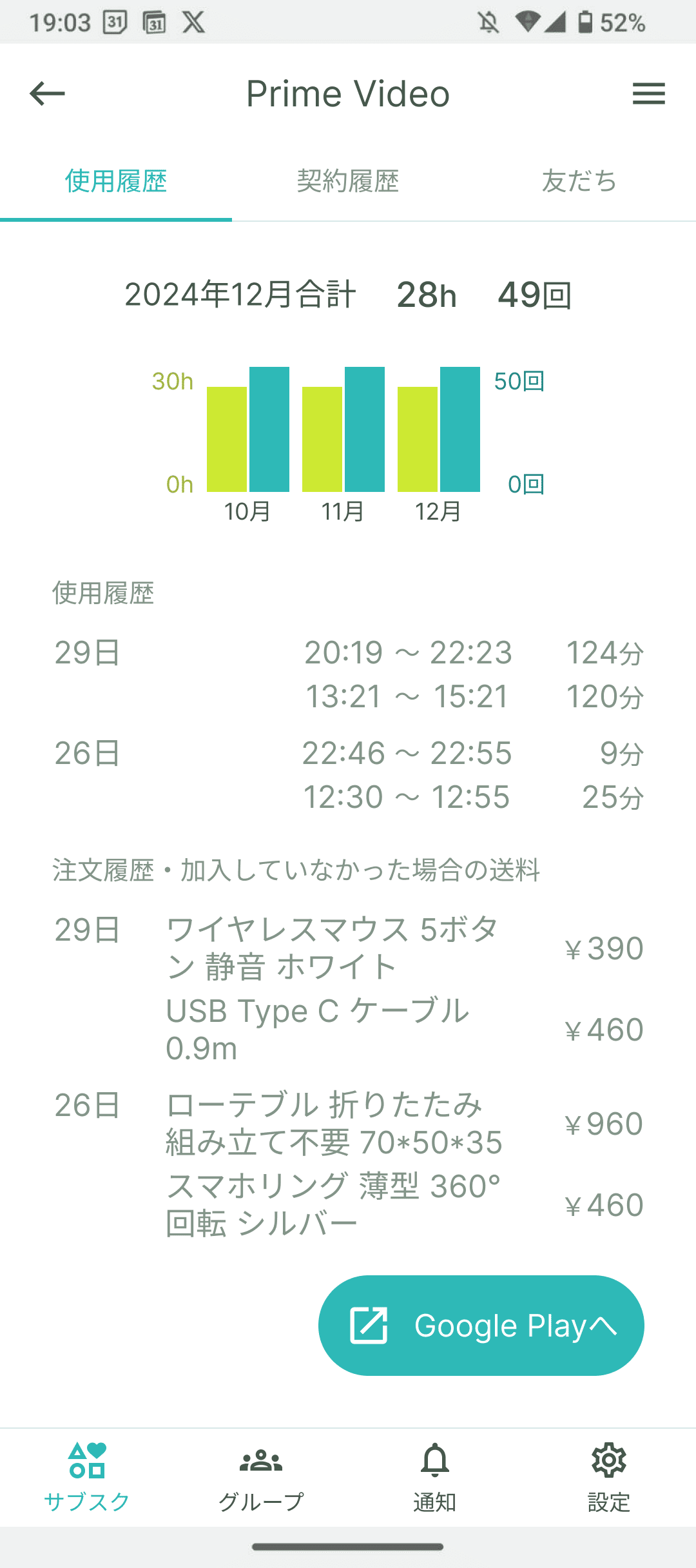
Task: Select the 使用履歴 tab
Action: pos(116,181)
